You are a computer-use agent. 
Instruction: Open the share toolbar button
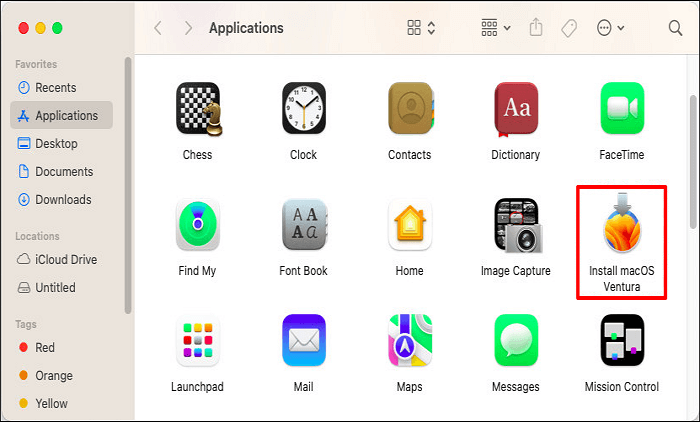pos(536,28)
